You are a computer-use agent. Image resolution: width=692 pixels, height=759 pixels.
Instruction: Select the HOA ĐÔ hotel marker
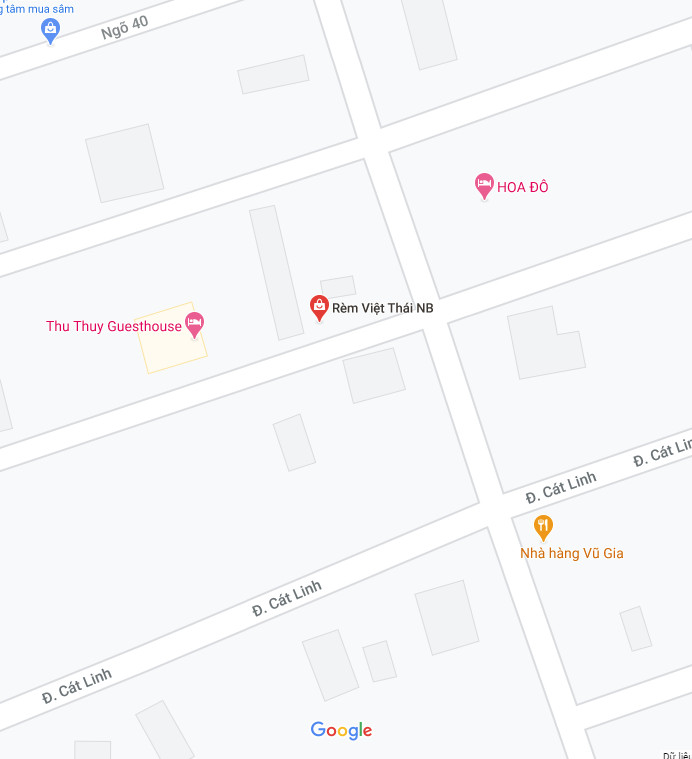pos(484,185)
